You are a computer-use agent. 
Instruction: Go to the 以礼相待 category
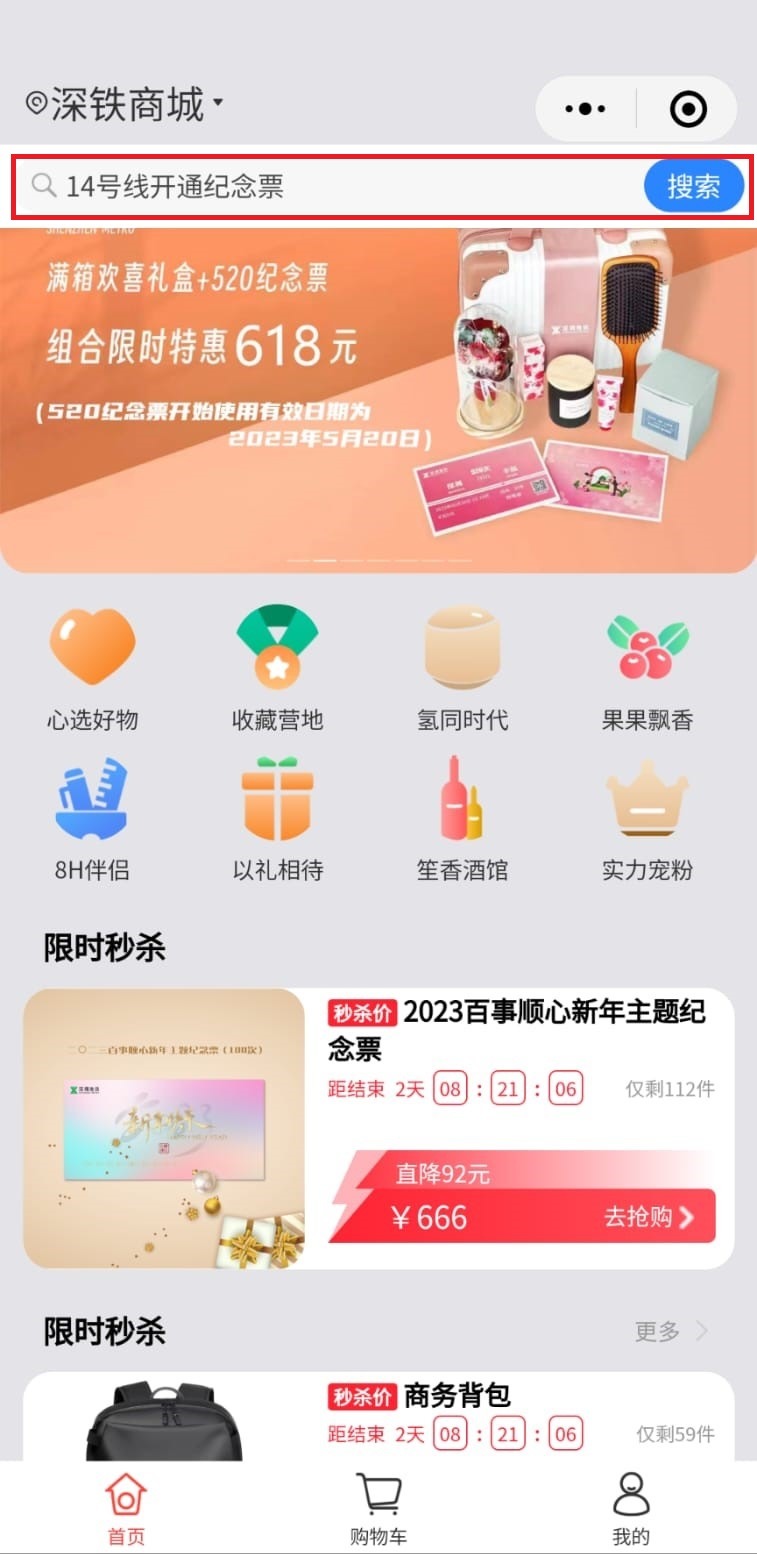coord(277,820)
